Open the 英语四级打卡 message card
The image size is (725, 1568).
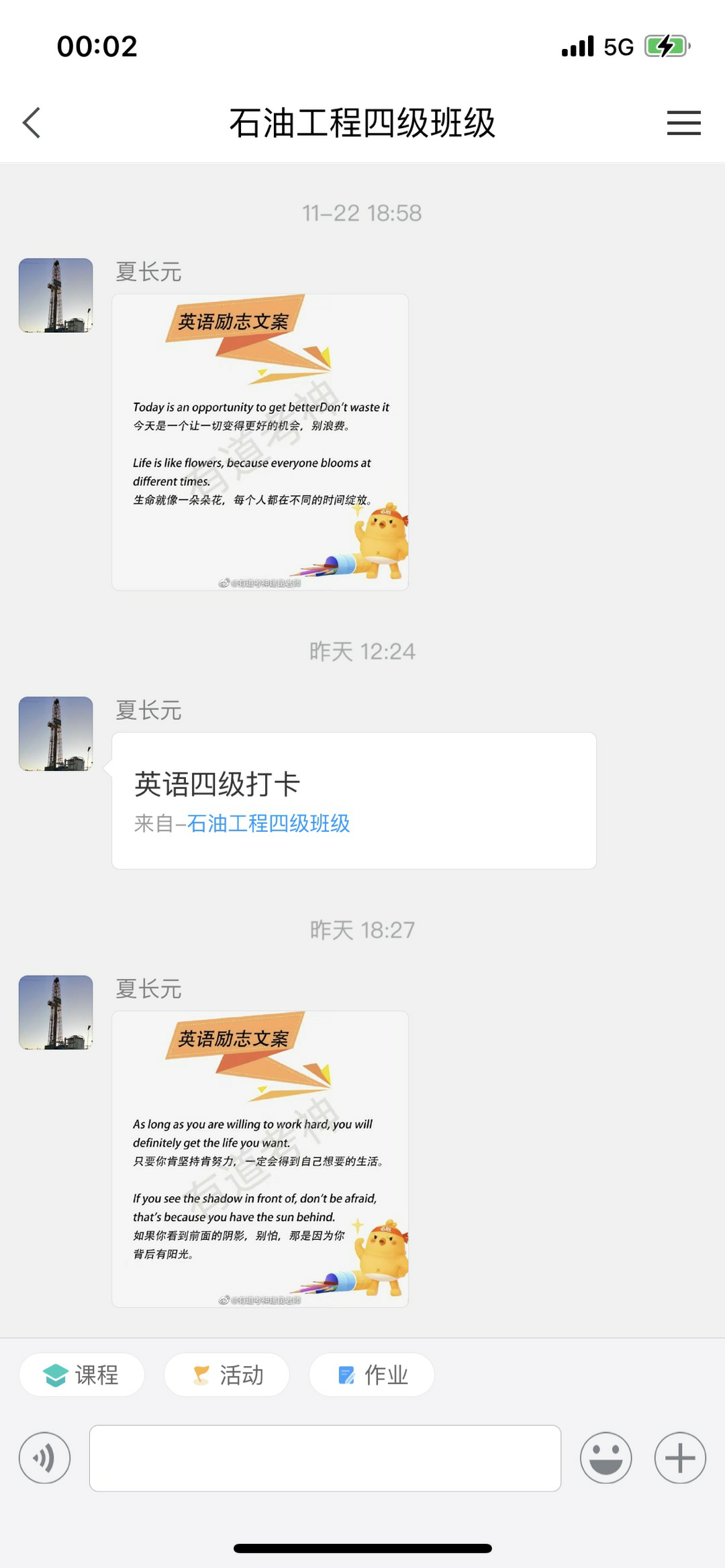point(353,785)
